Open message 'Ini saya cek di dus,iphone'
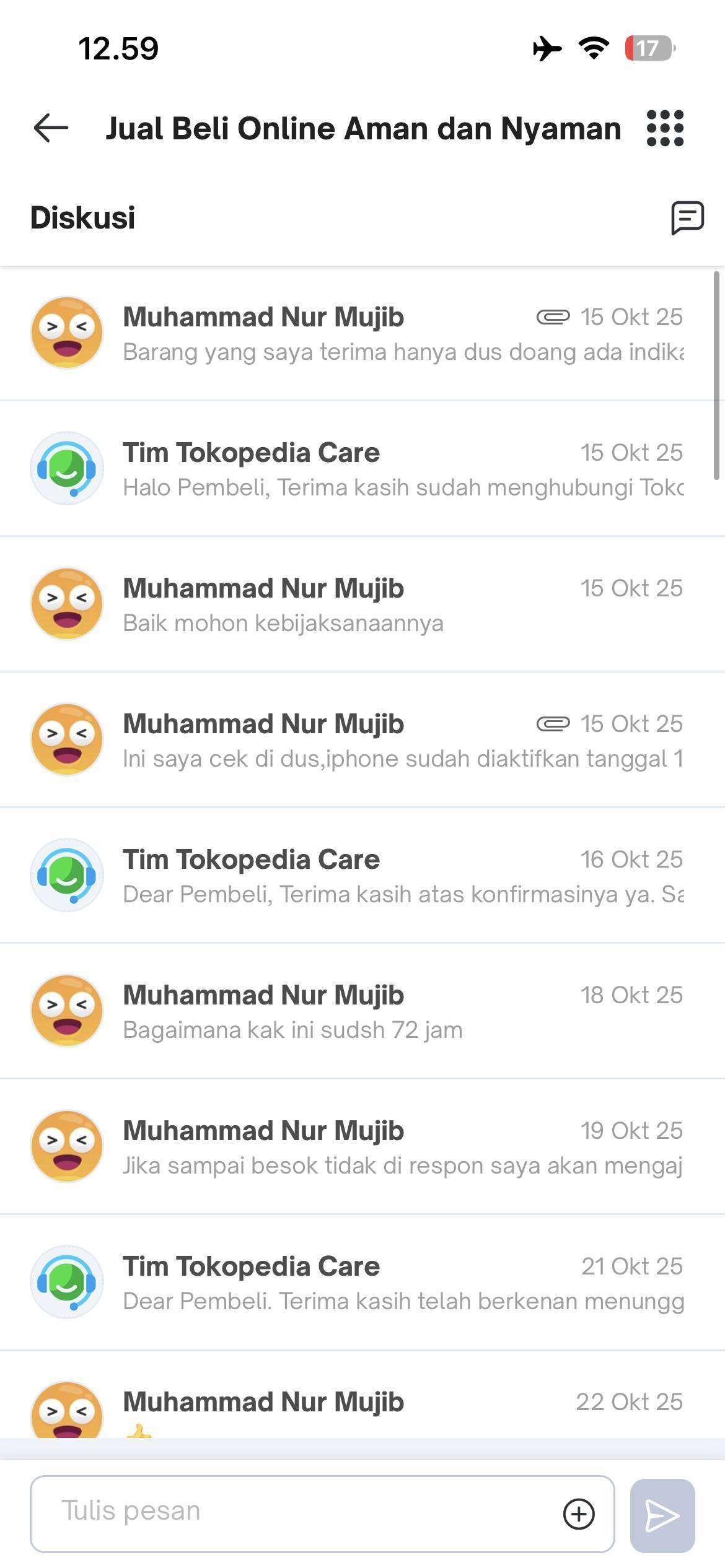 [x=403, y=759]
